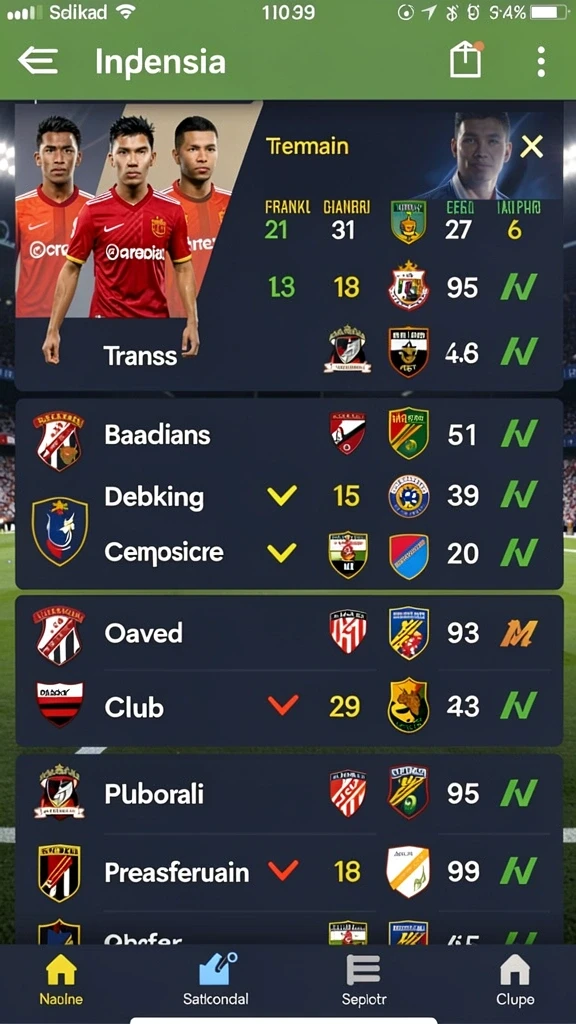The image size is (576, 1024).
Task: Expand the Preasferuain chevron
Action: click(x=283, y=871)
